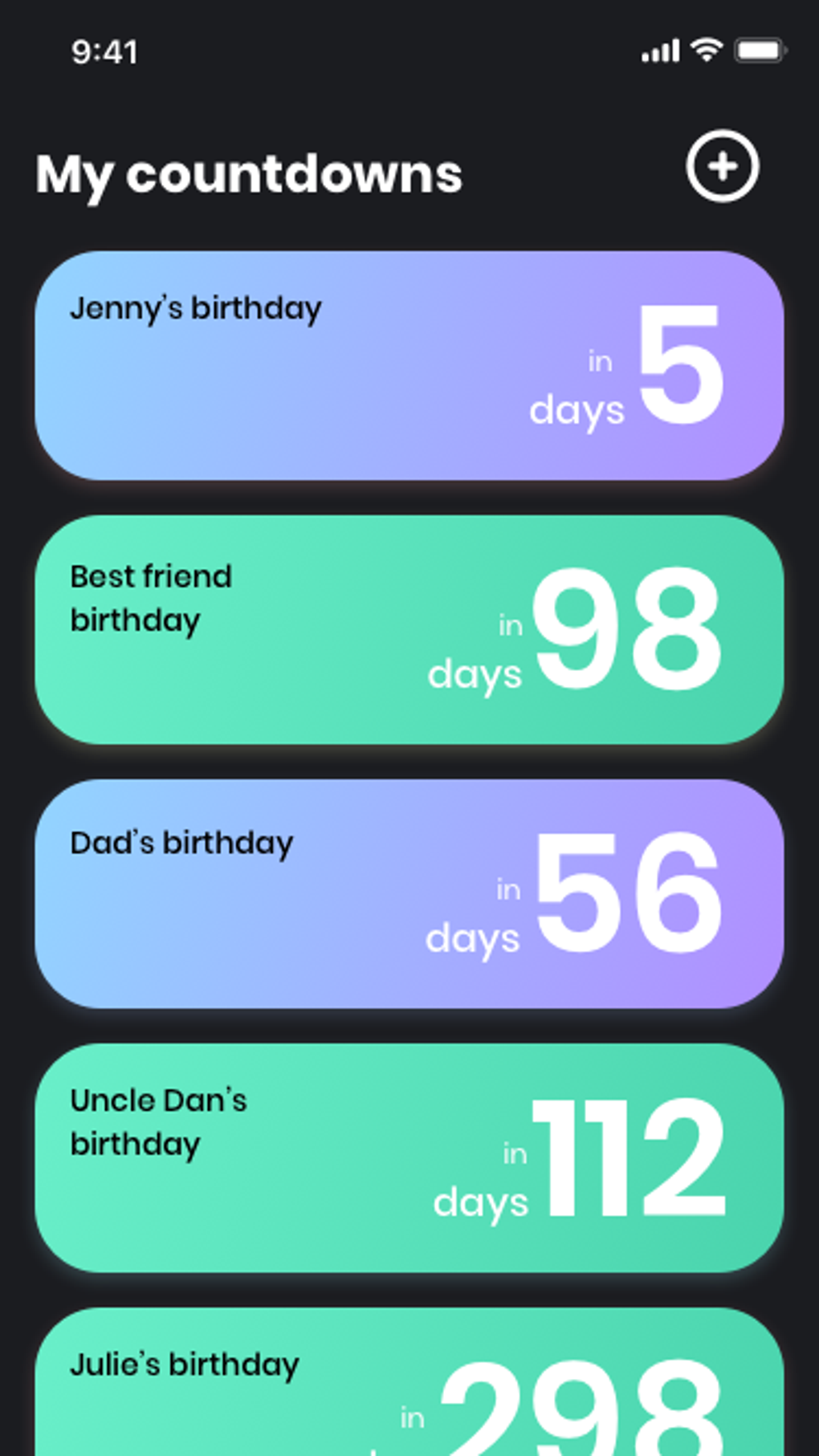Open Uncle Dan's birthday countdown card
819x1456 pixels.
[409, 1157]
